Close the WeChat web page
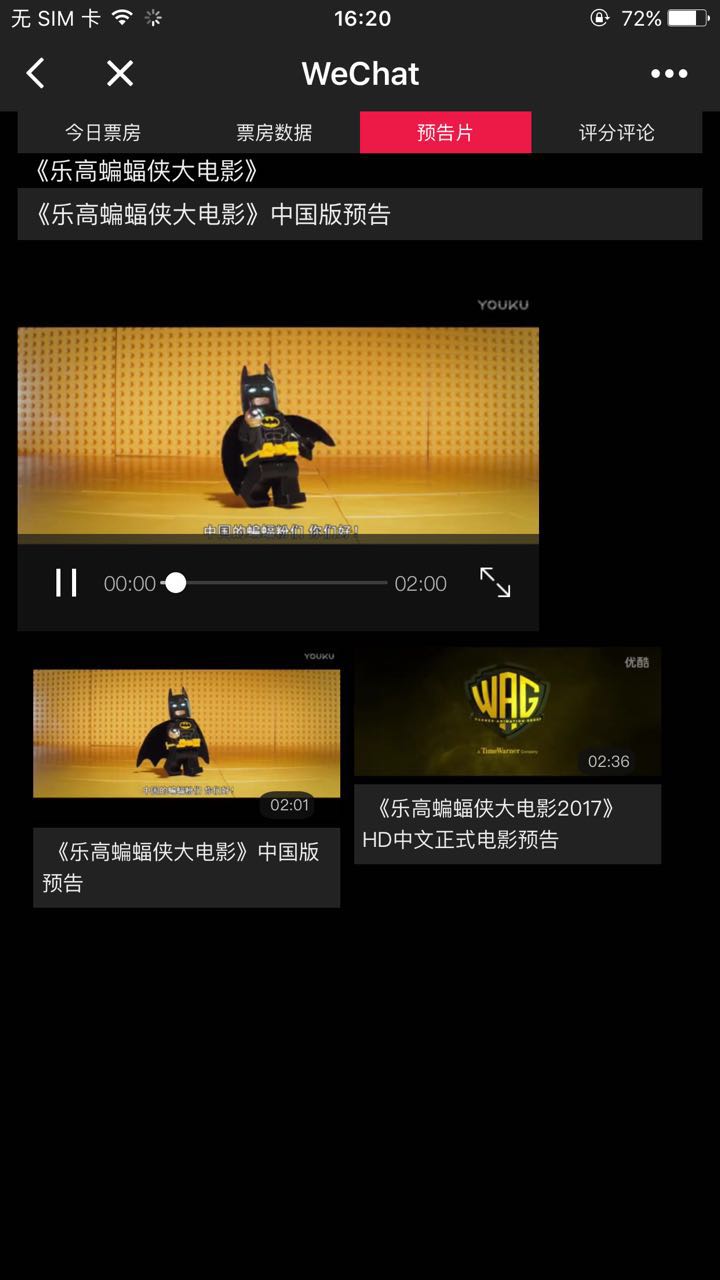 [120, 73]
